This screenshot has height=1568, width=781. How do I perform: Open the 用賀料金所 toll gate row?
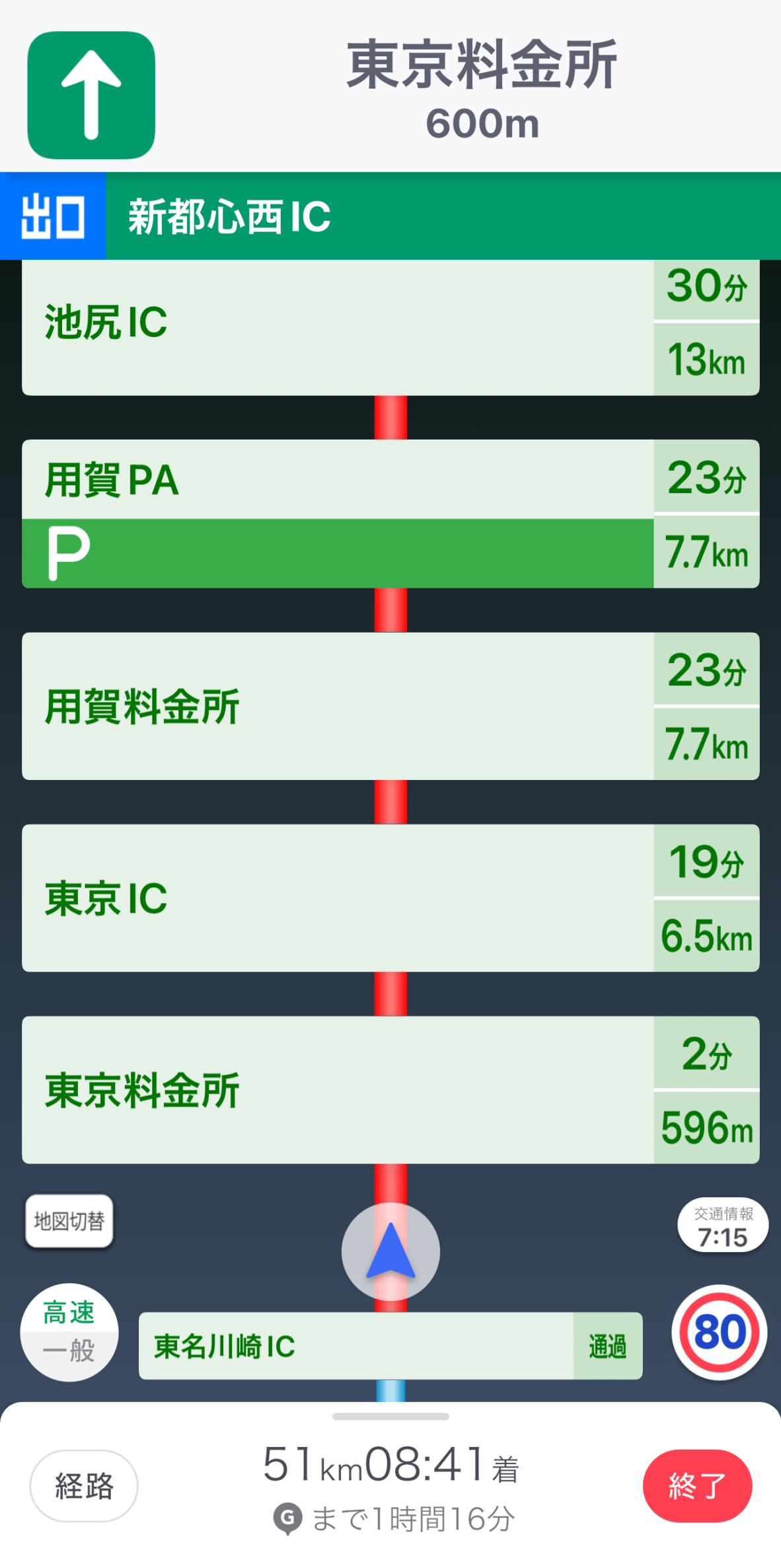(337, 706)
